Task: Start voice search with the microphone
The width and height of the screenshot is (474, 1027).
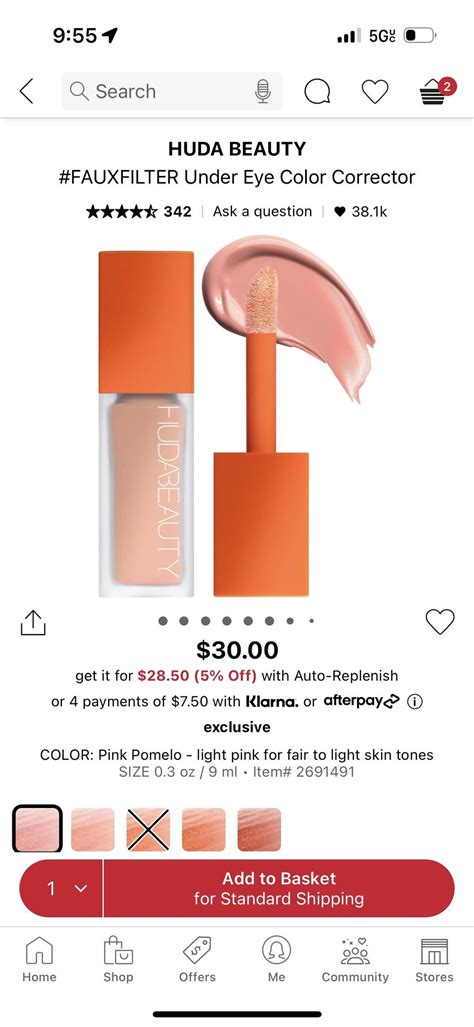Action: point(263,91)
